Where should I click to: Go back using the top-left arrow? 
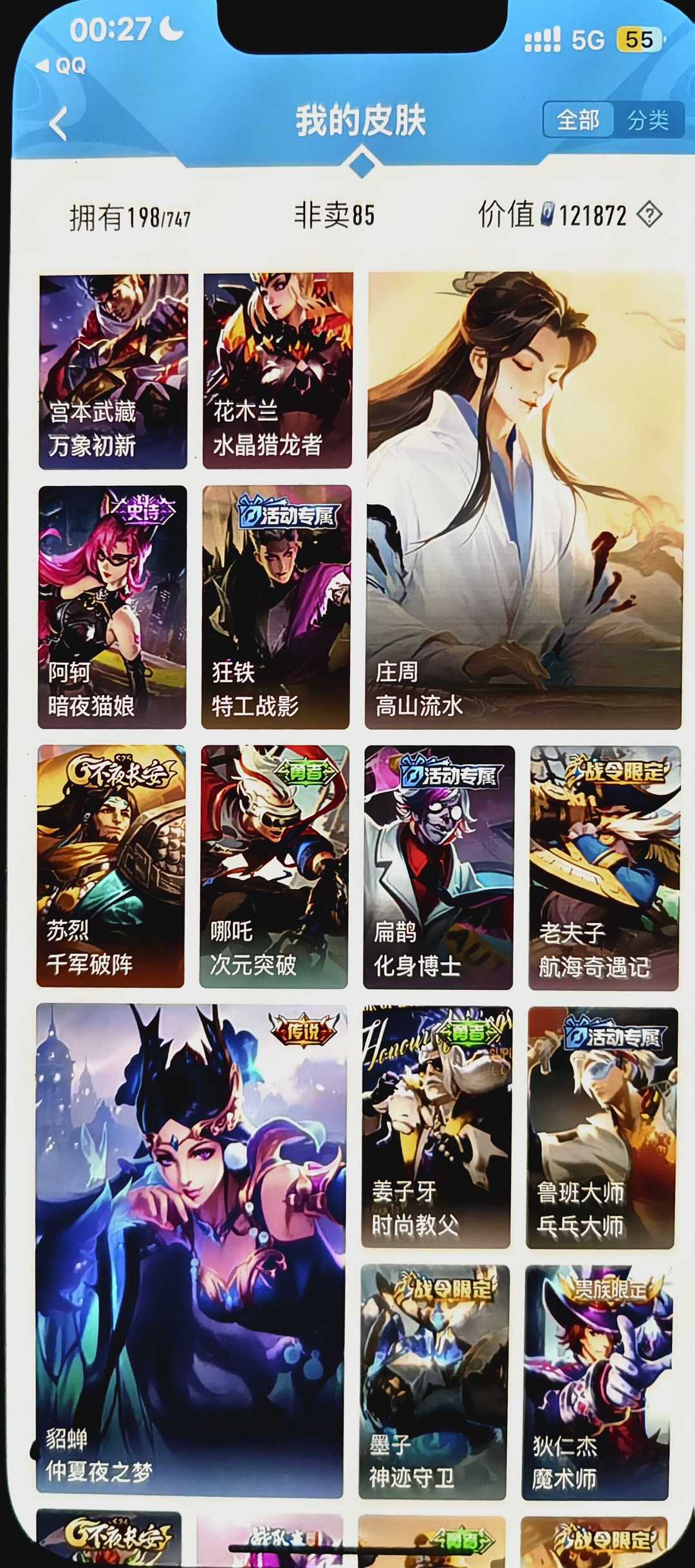(x=59, y=124)
